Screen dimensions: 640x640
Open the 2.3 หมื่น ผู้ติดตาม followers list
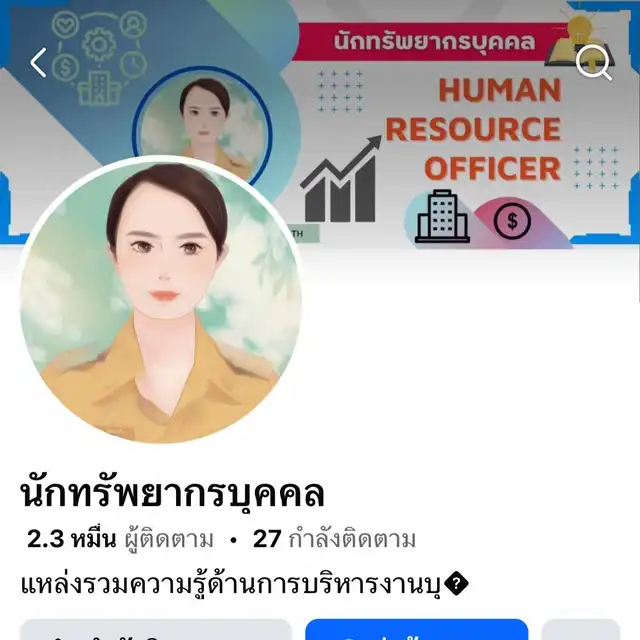(x=121, y=540)
